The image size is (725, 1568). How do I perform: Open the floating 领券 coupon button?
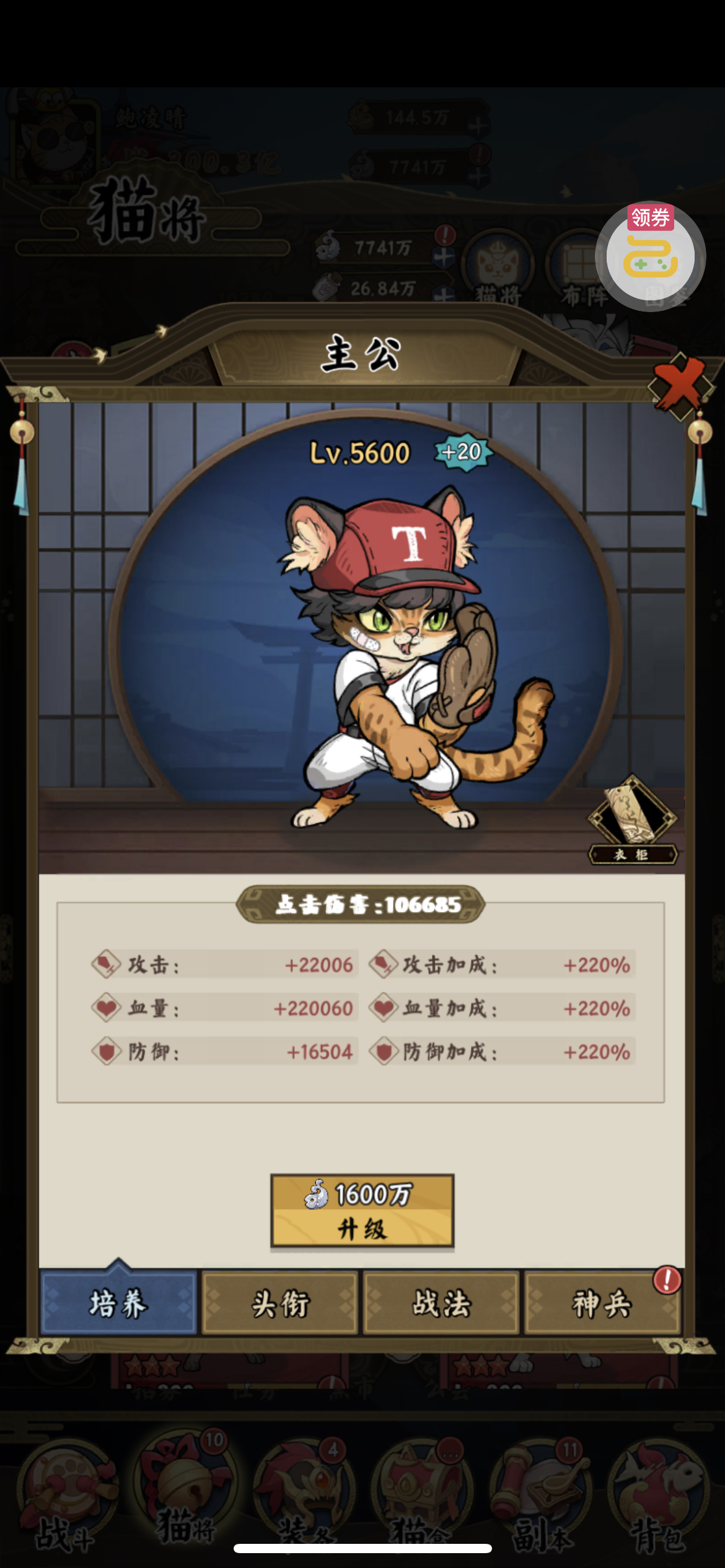click(x=650, y=256)
